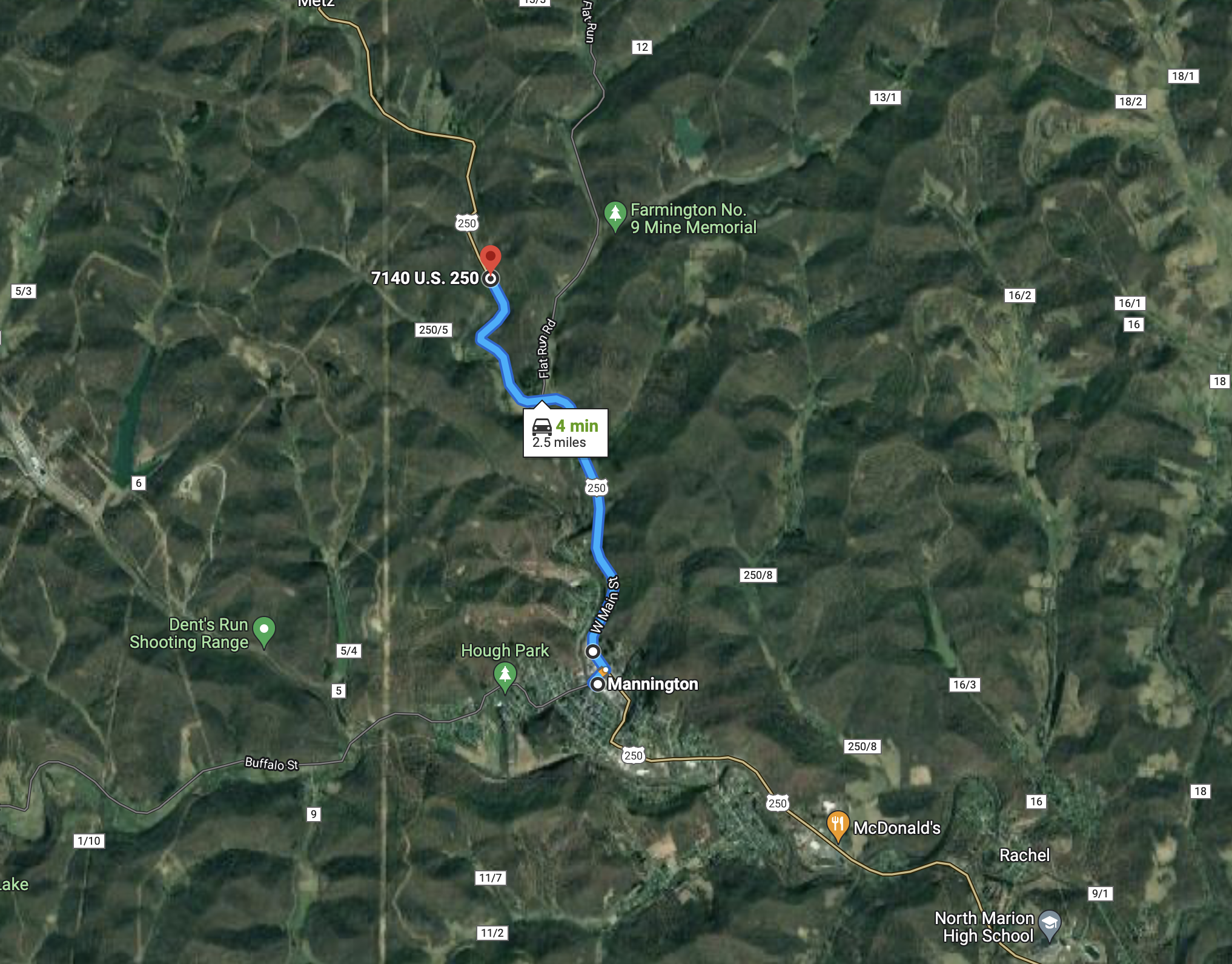Open the 4 min route callout
The height and width of the screenshot is (964, 1232).
565,434
